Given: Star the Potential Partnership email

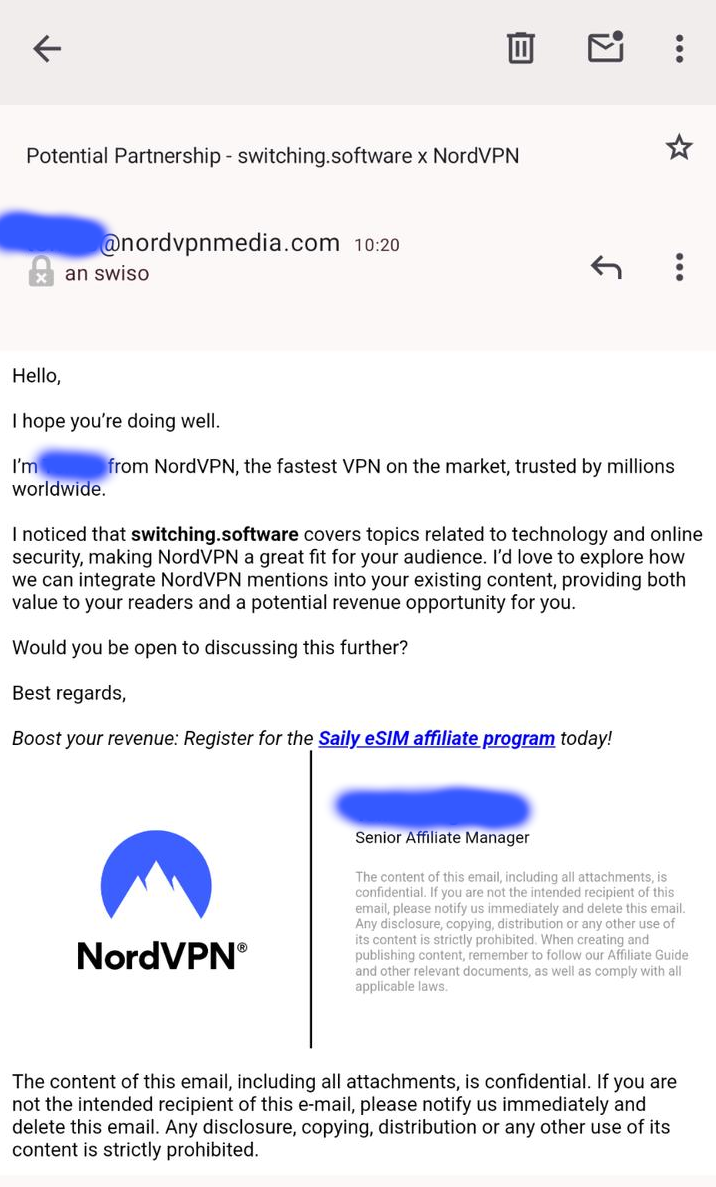Looking at the screenshot, I should (x=679, y=147).
